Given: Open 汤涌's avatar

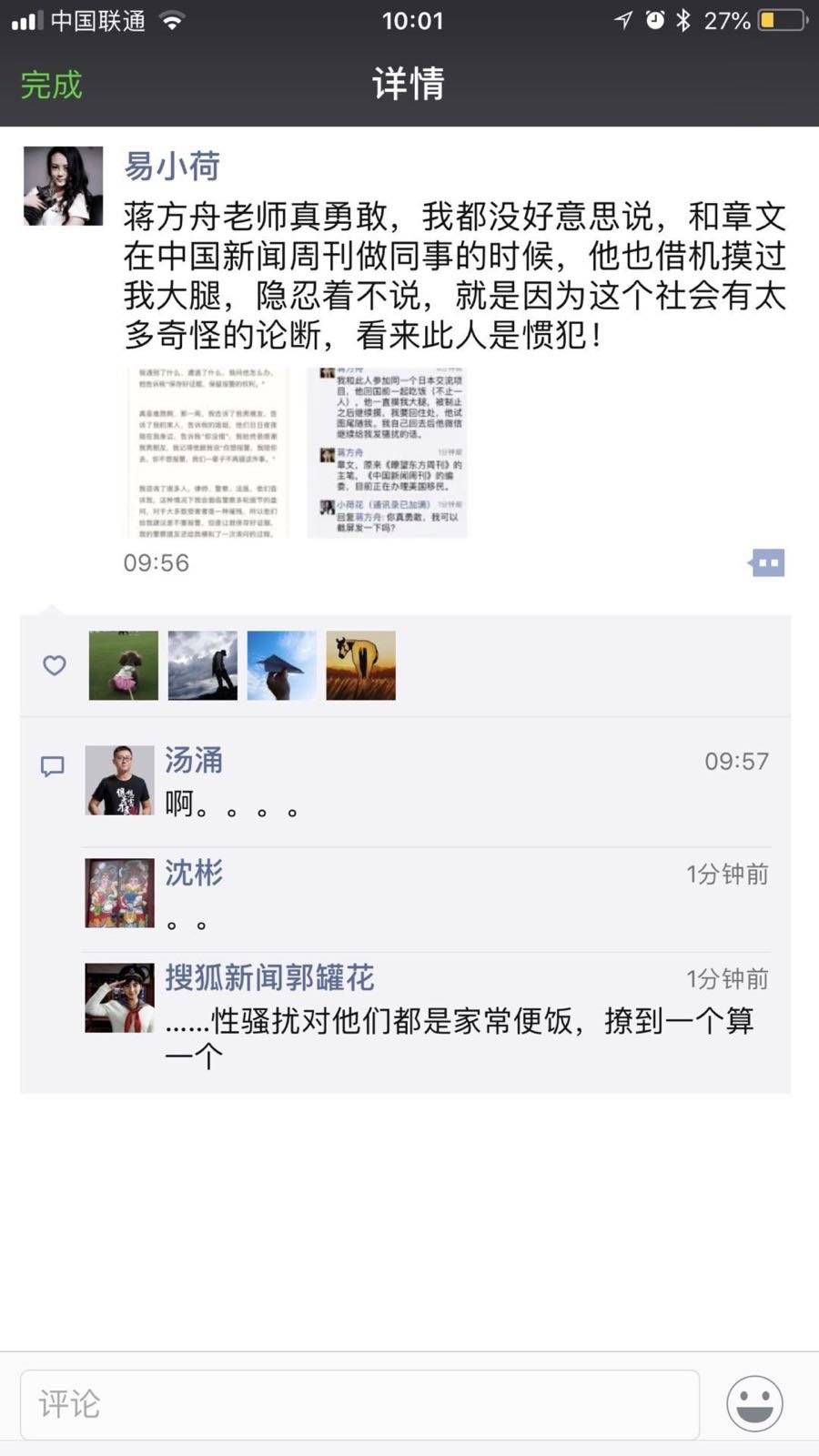Looking at the screenshot, I should click(119, 780).
